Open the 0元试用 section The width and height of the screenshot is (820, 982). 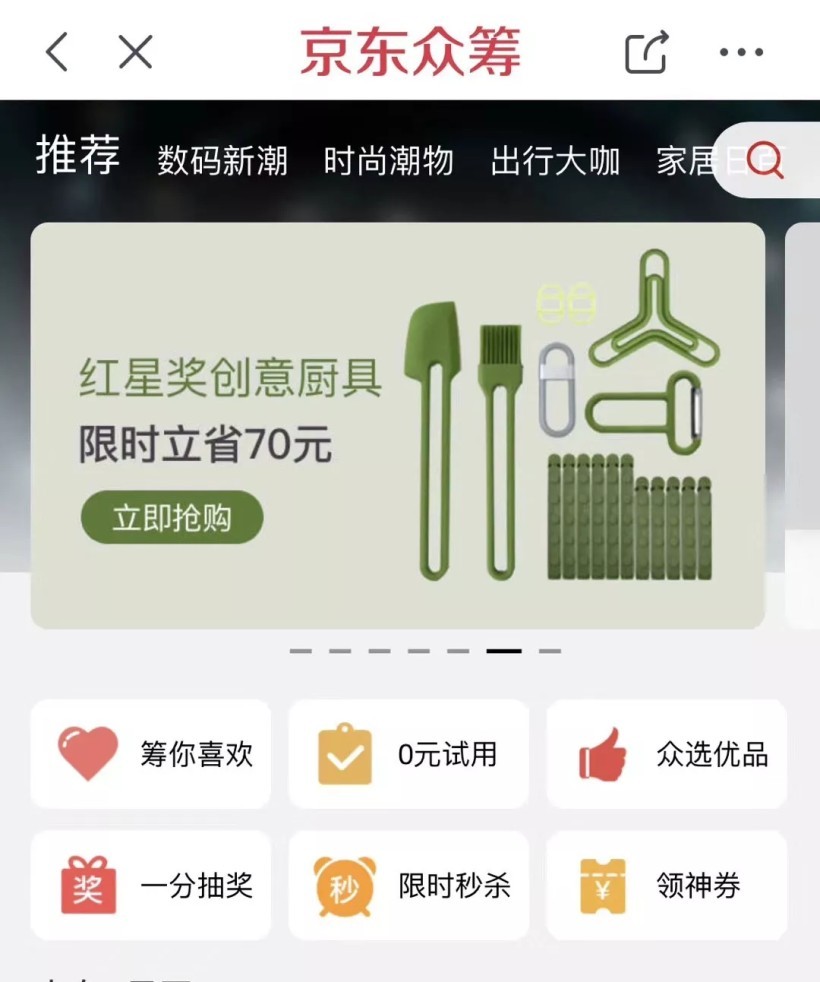click(x=409, y=754)
